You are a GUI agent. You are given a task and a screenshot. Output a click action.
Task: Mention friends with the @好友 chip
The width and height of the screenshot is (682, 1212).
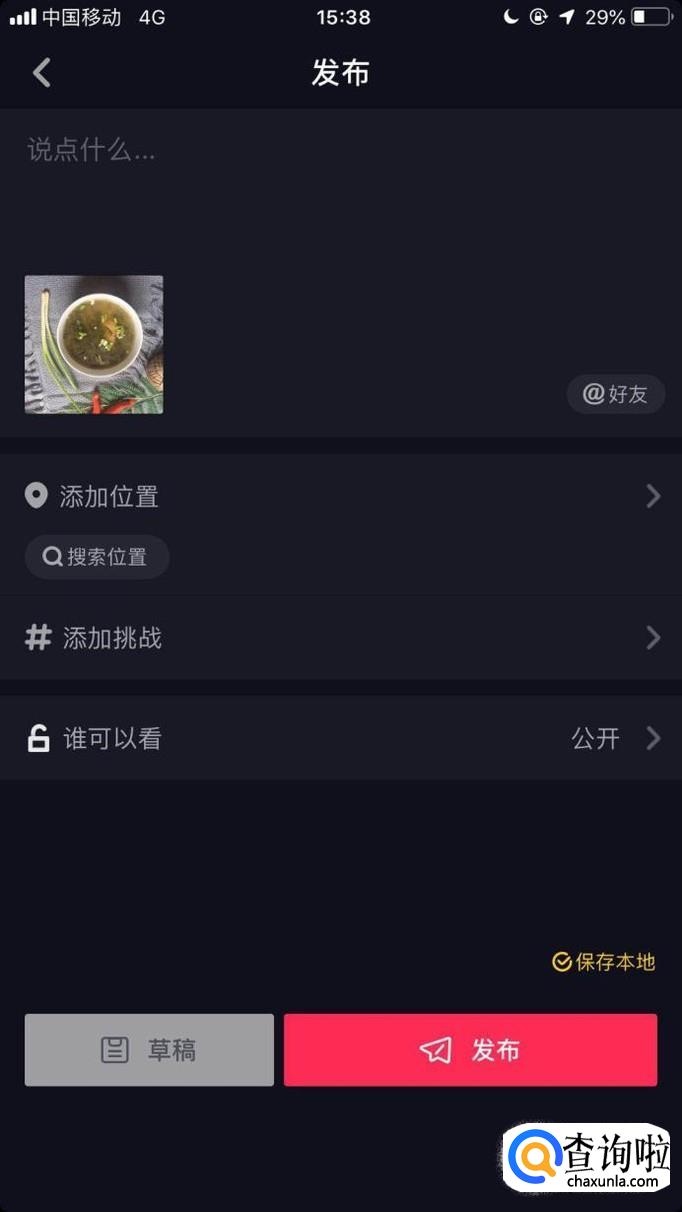tap(615, 394)
